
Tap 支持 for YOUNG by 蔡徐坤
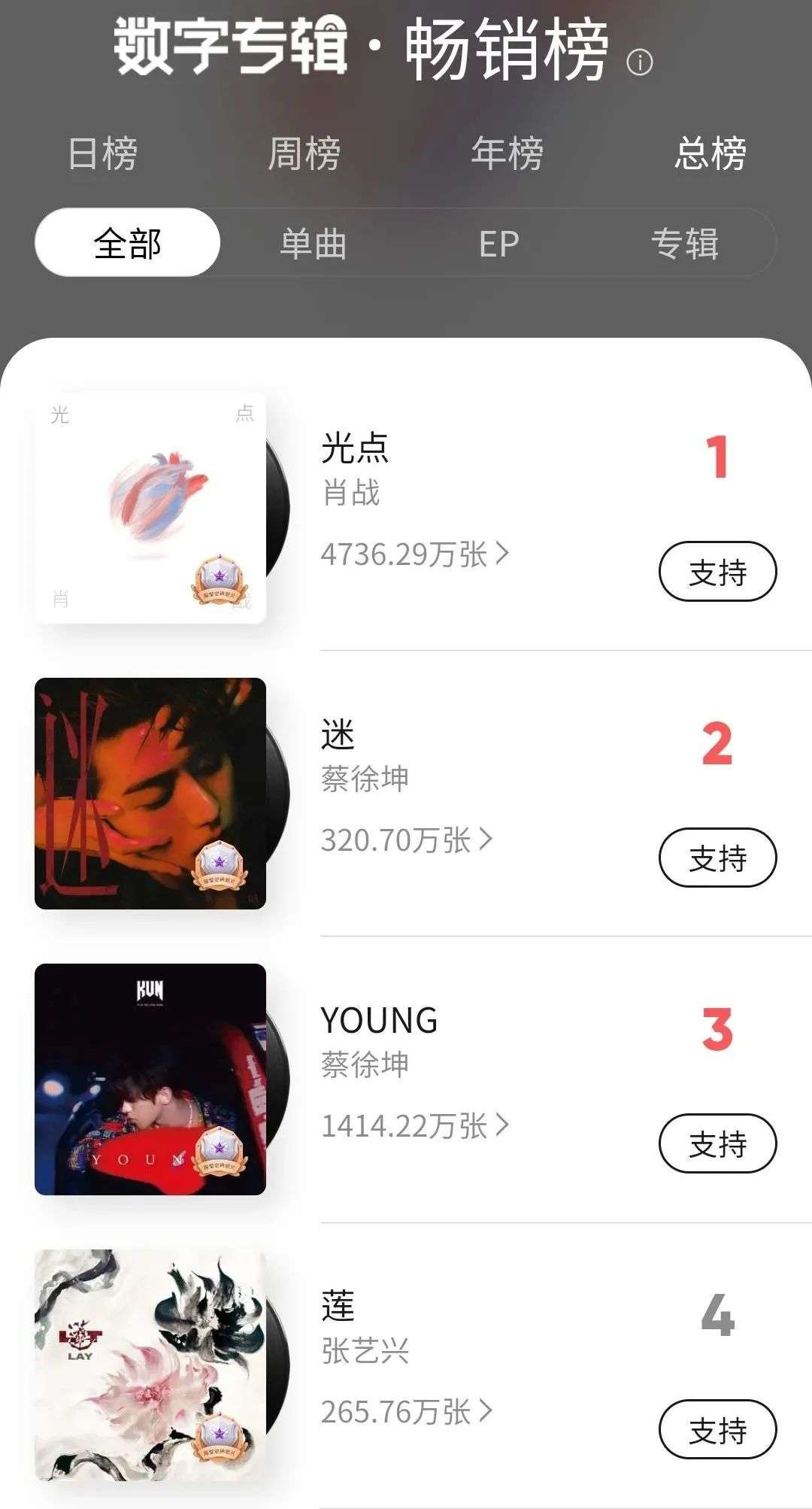tap(717, 1143)
